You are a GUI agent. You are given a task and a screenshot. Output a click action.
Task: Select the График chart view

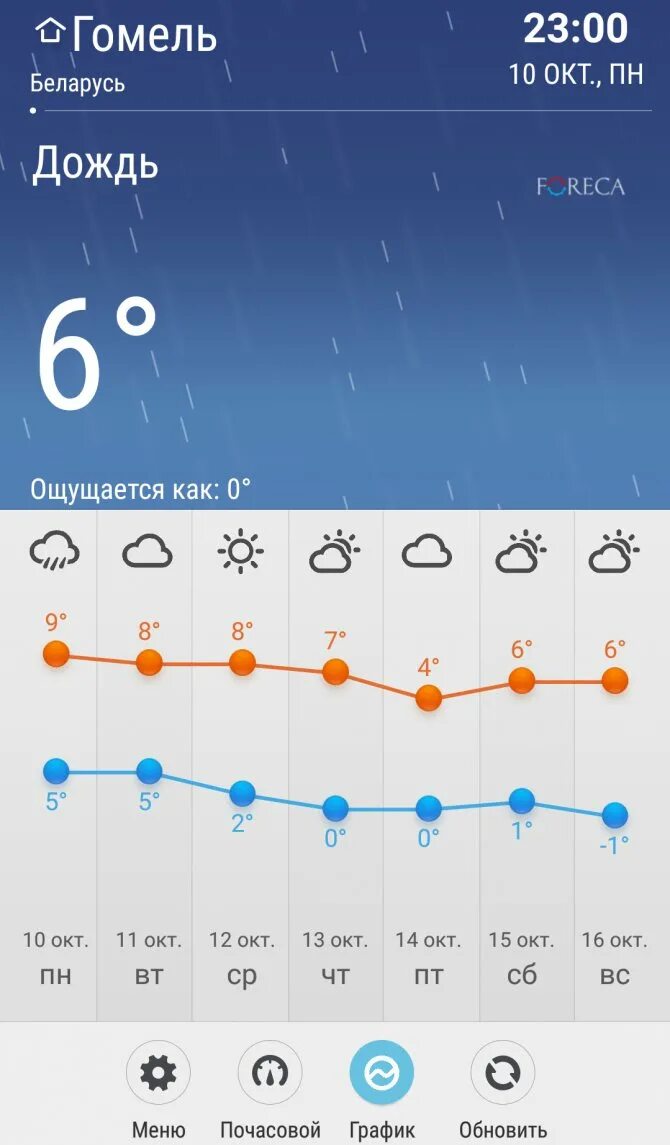(381, 1074)
